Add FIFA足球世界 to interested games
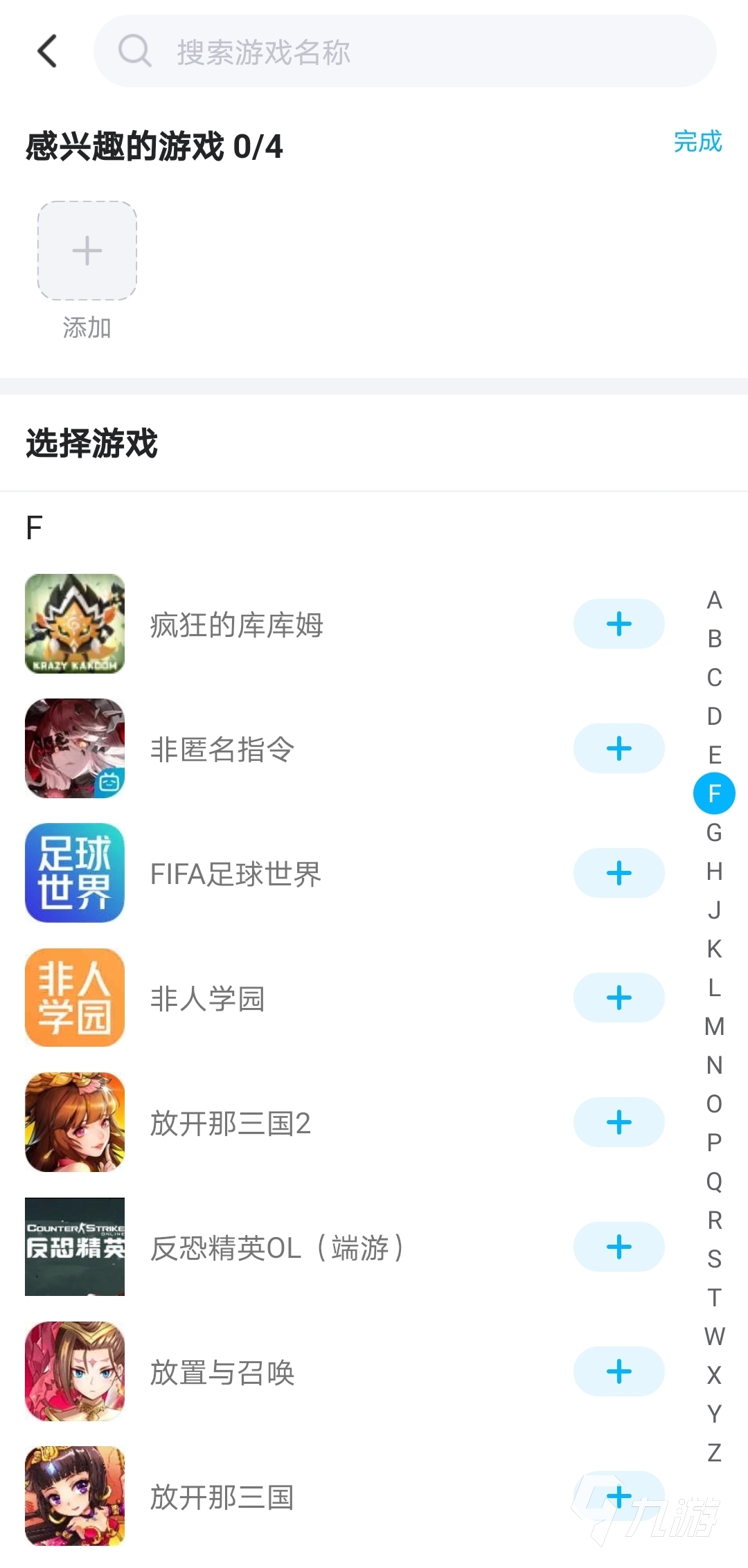The image size is (748, 1568). coord(618,873)
